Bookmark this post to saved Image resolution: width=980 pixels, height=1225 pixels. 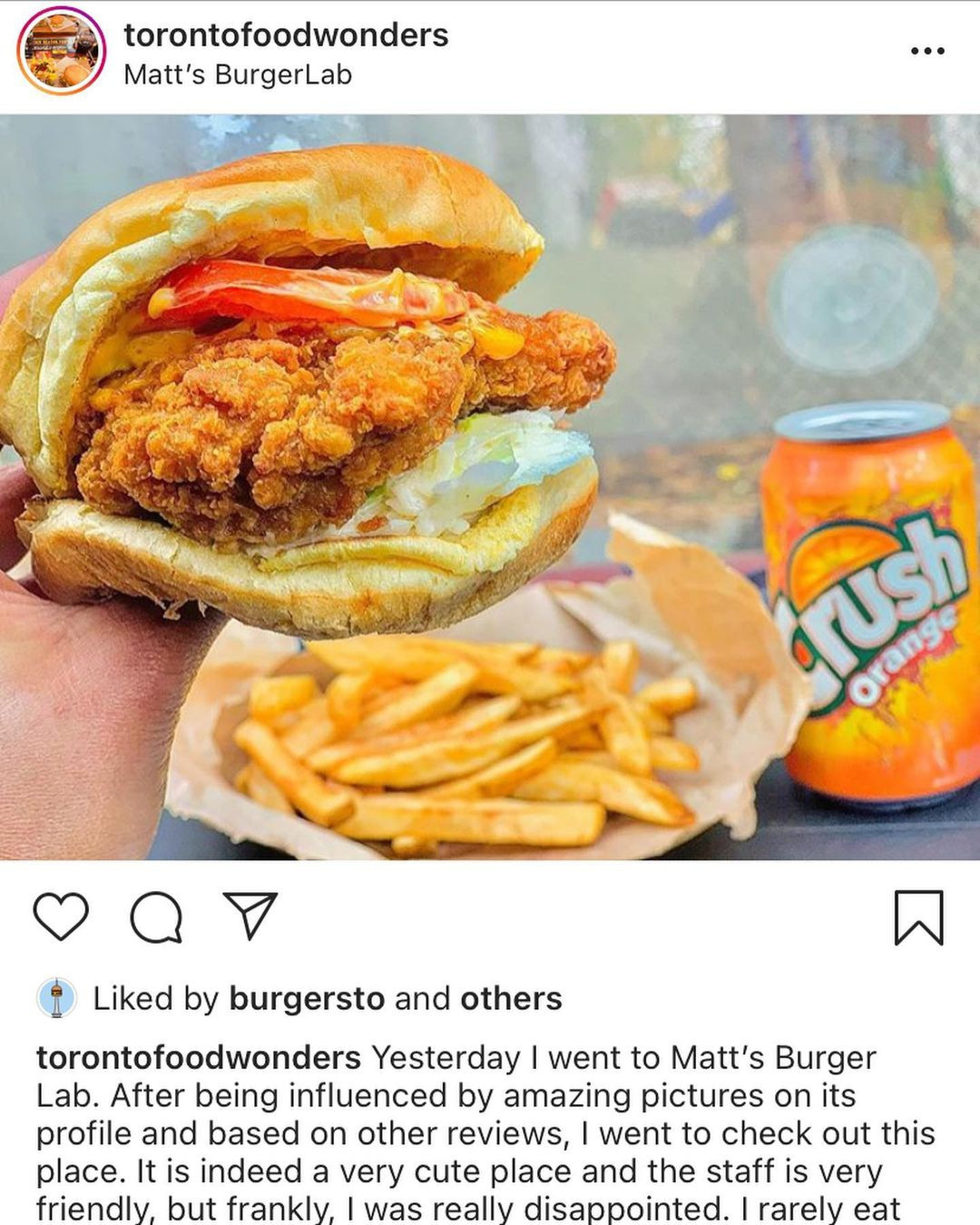918,916
